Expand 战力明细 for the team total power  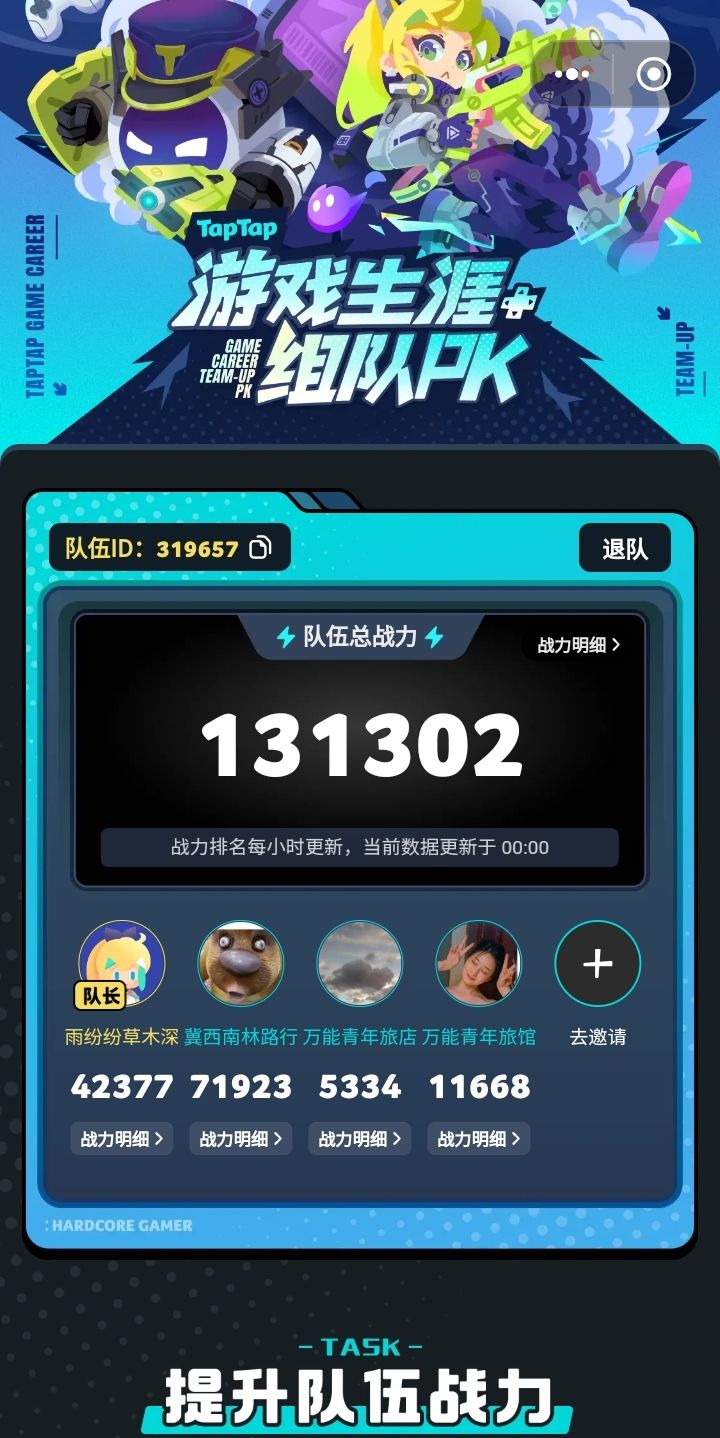point(577,645)
